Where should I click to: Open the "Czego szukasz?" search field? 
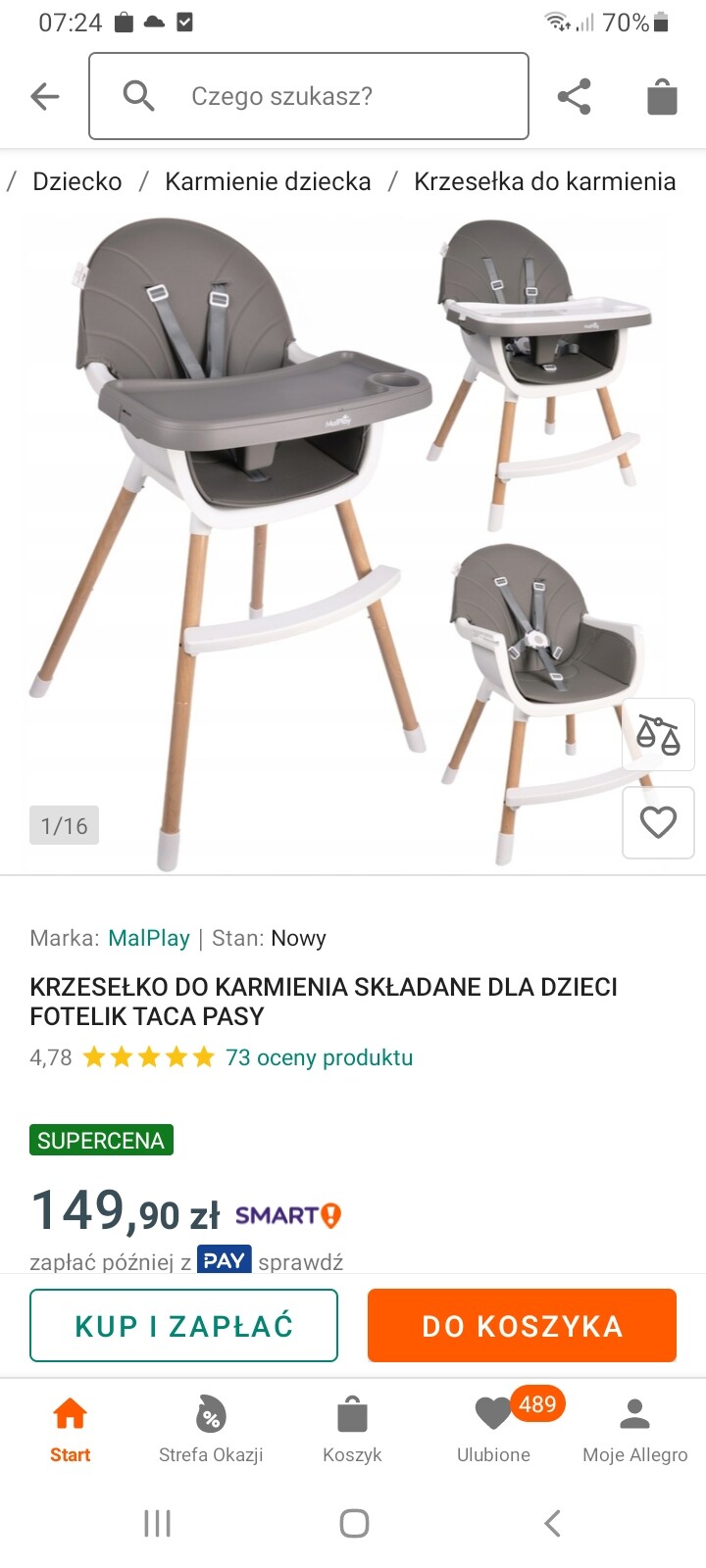309,96
